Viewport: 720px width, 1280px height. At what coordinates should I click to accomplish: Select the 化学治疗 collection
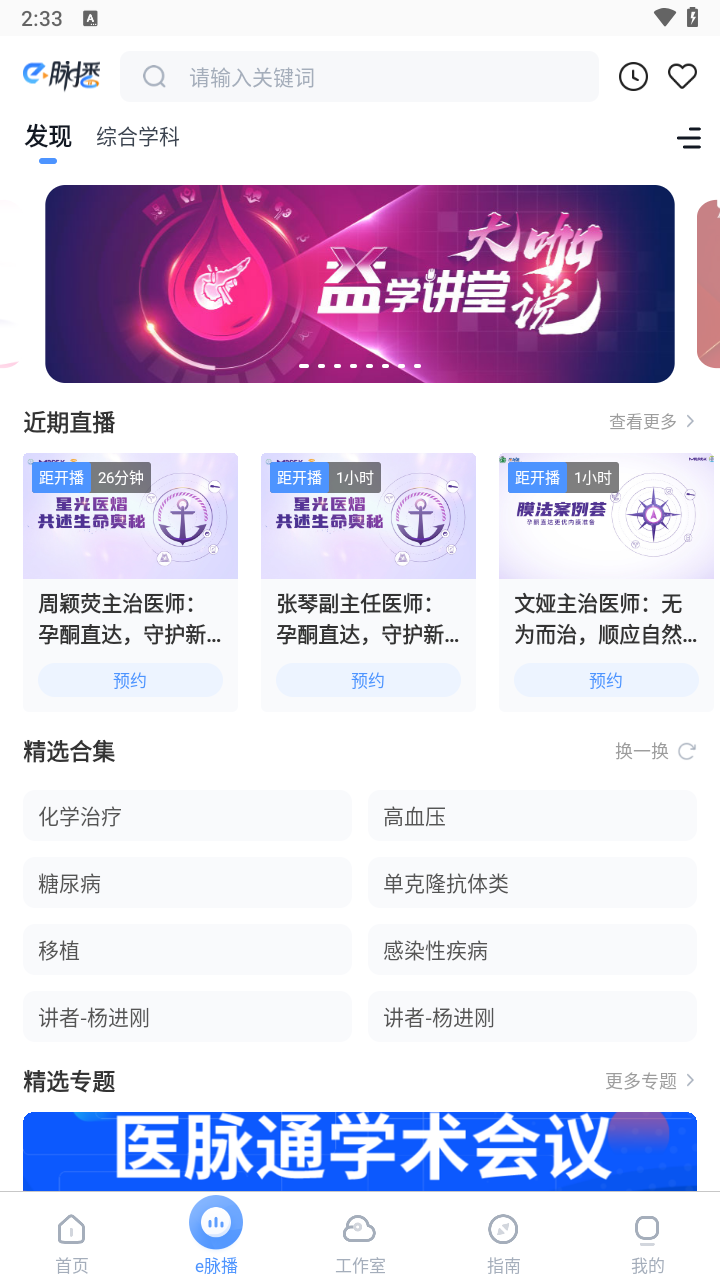tap(187, 816)
